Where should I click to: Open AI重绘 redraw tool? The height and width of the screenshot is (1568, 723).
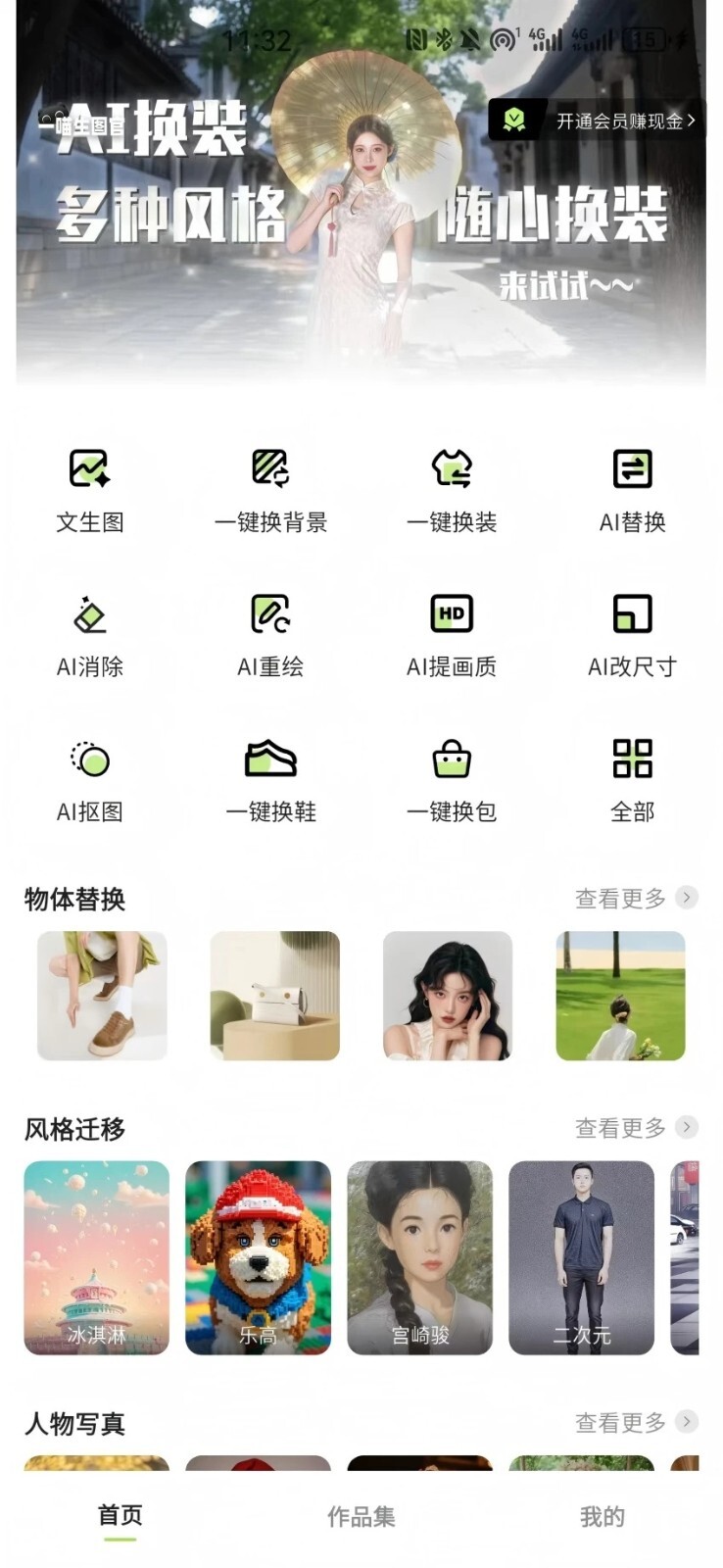270,635
